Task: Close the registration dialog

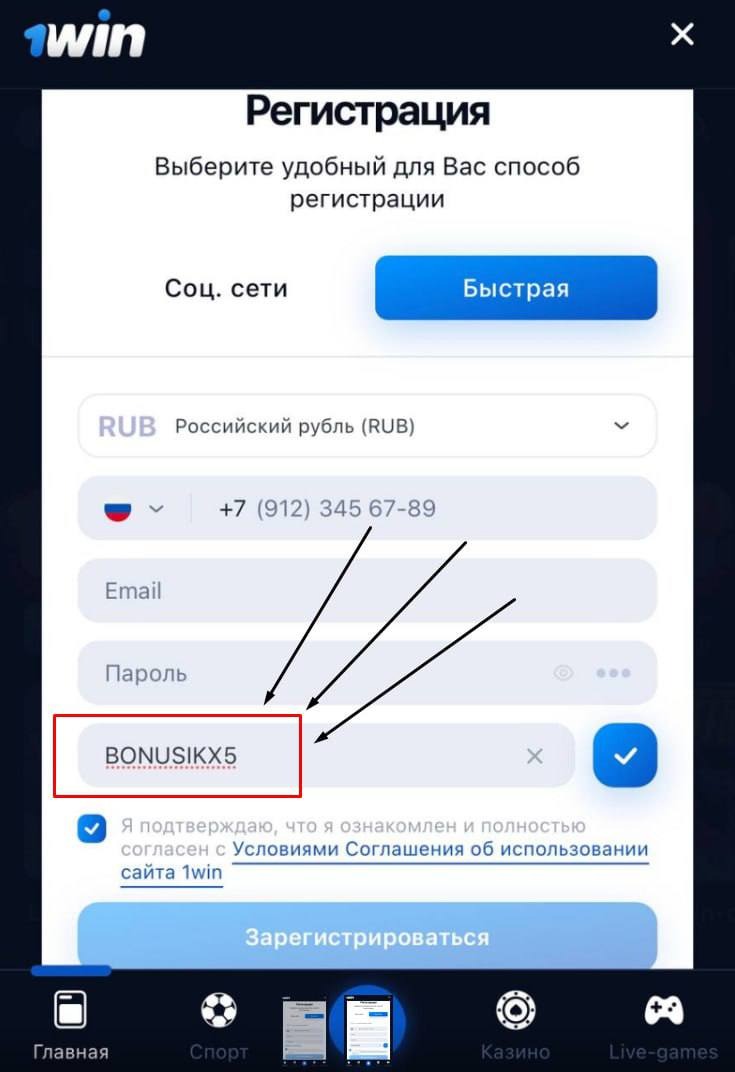Action: [x=682, y=36]
